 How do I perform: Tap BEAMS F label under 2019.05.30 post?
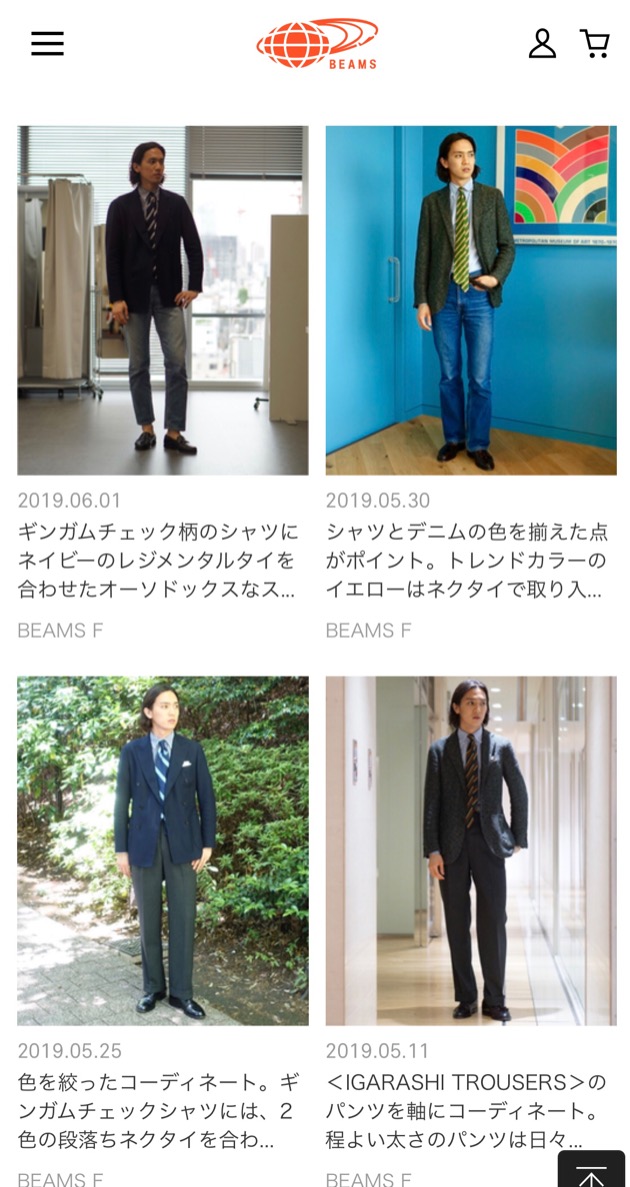(x=368, y=630)
